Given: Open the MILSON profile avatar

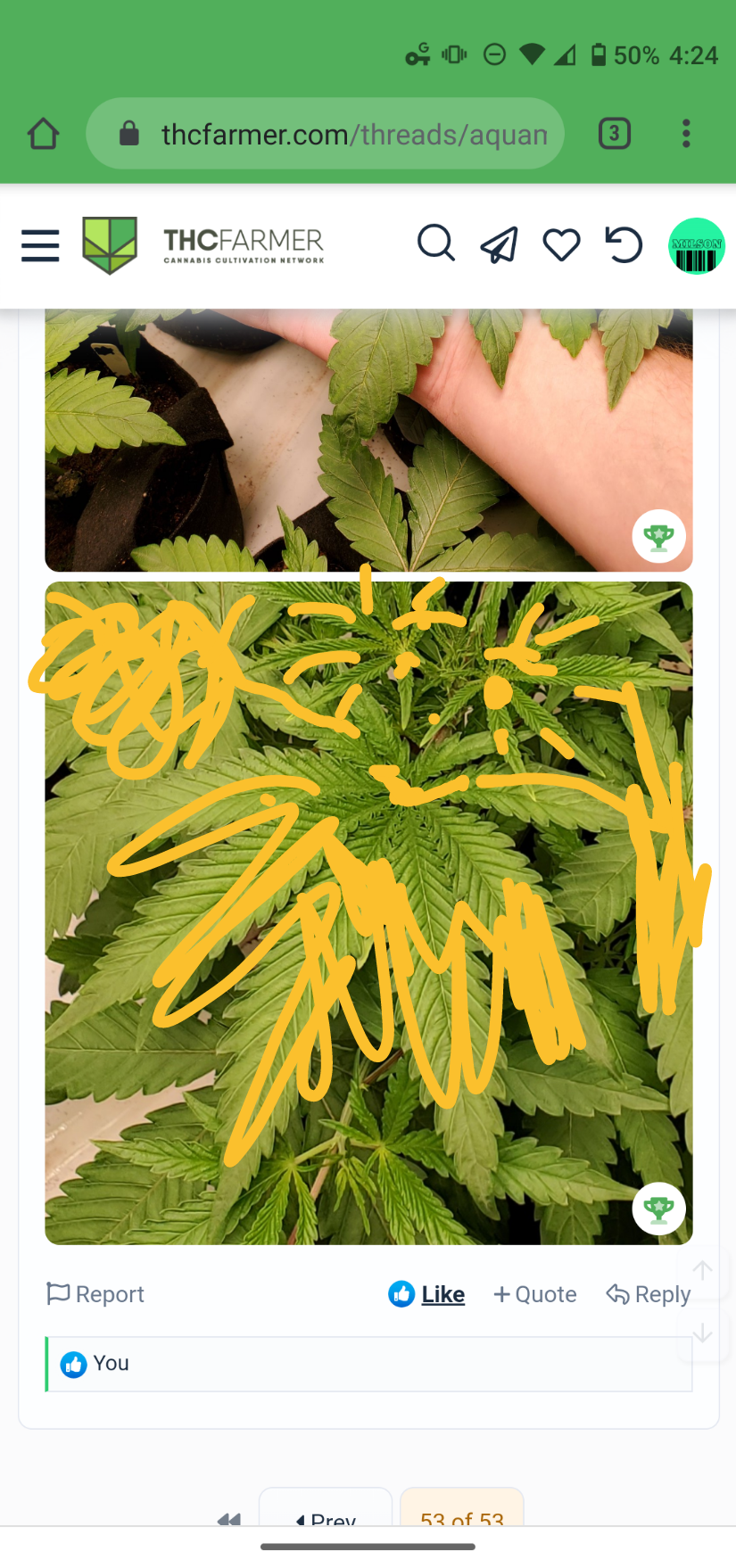Looking at the screenshot, I should 697,246.
